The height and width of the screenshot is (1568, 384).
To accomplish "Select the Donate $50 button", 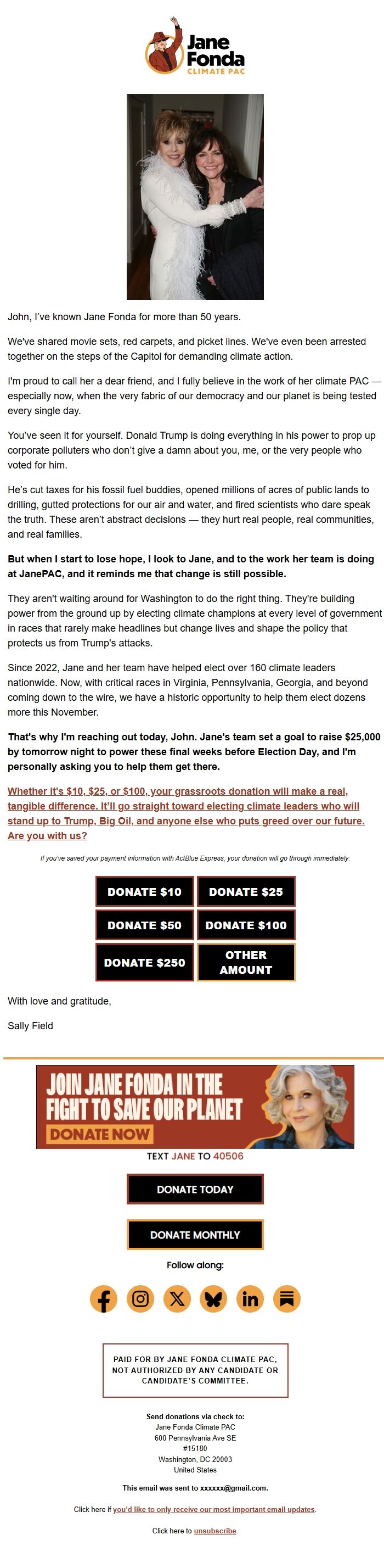I will (145, 925).
